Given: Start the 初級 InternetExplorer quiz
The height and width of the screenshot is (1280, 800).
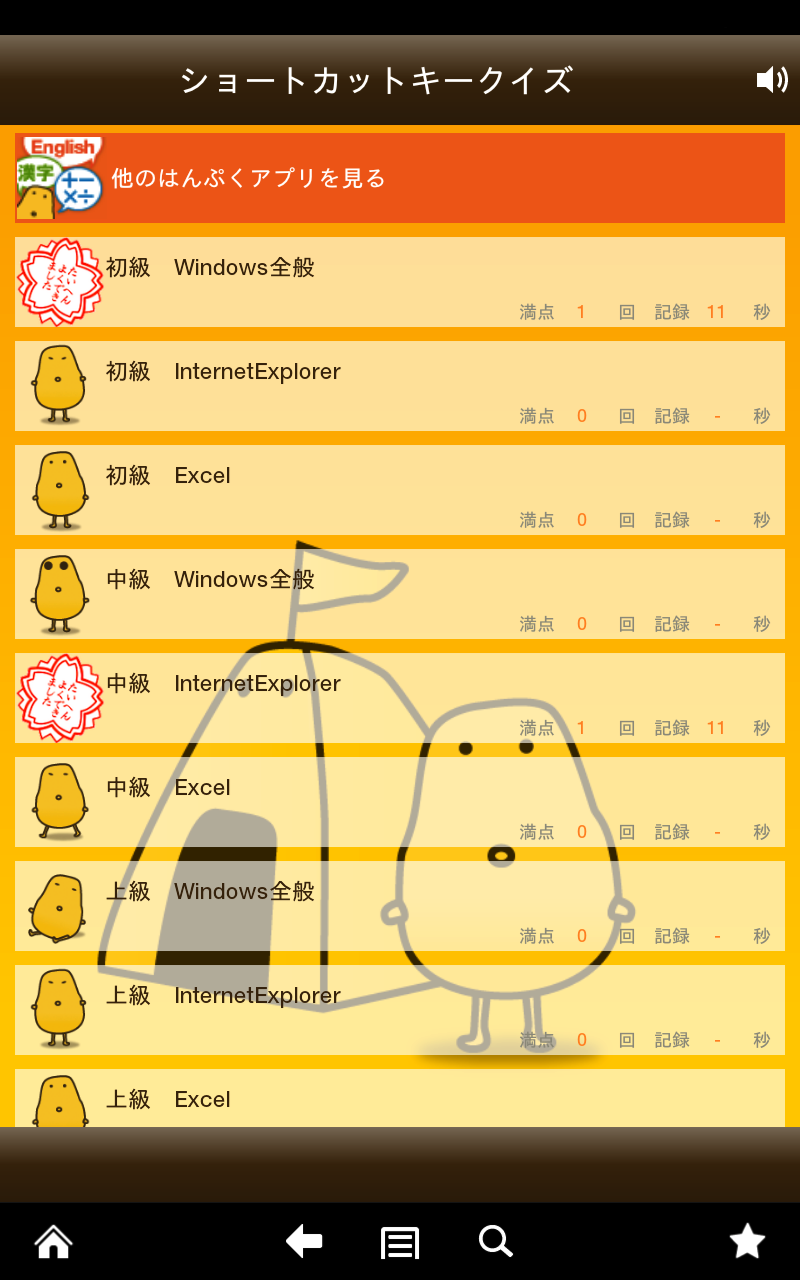Looking at the screenshot, I should 400,386.
